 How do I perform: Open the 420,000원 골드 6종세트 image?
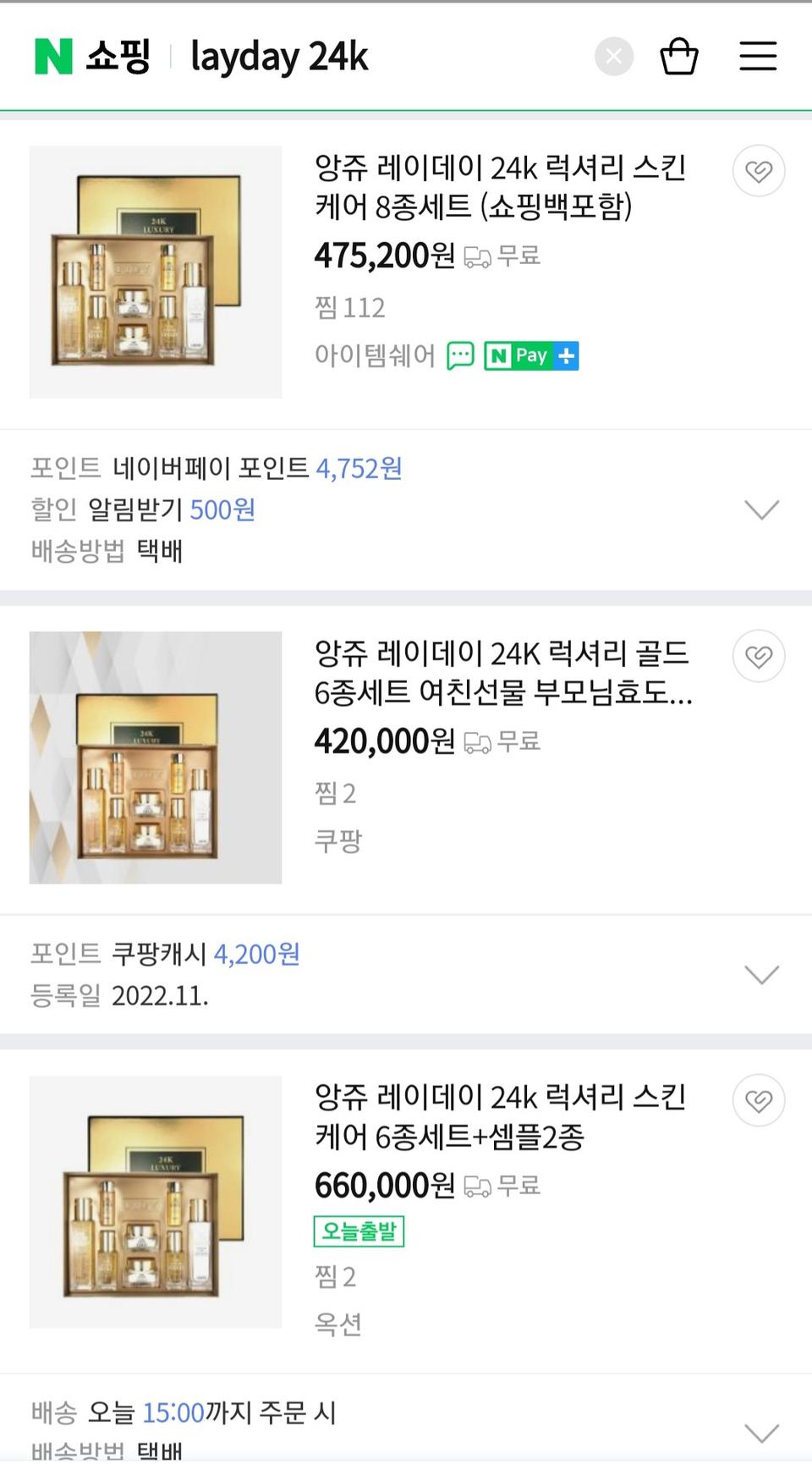(x=156, y=757)
